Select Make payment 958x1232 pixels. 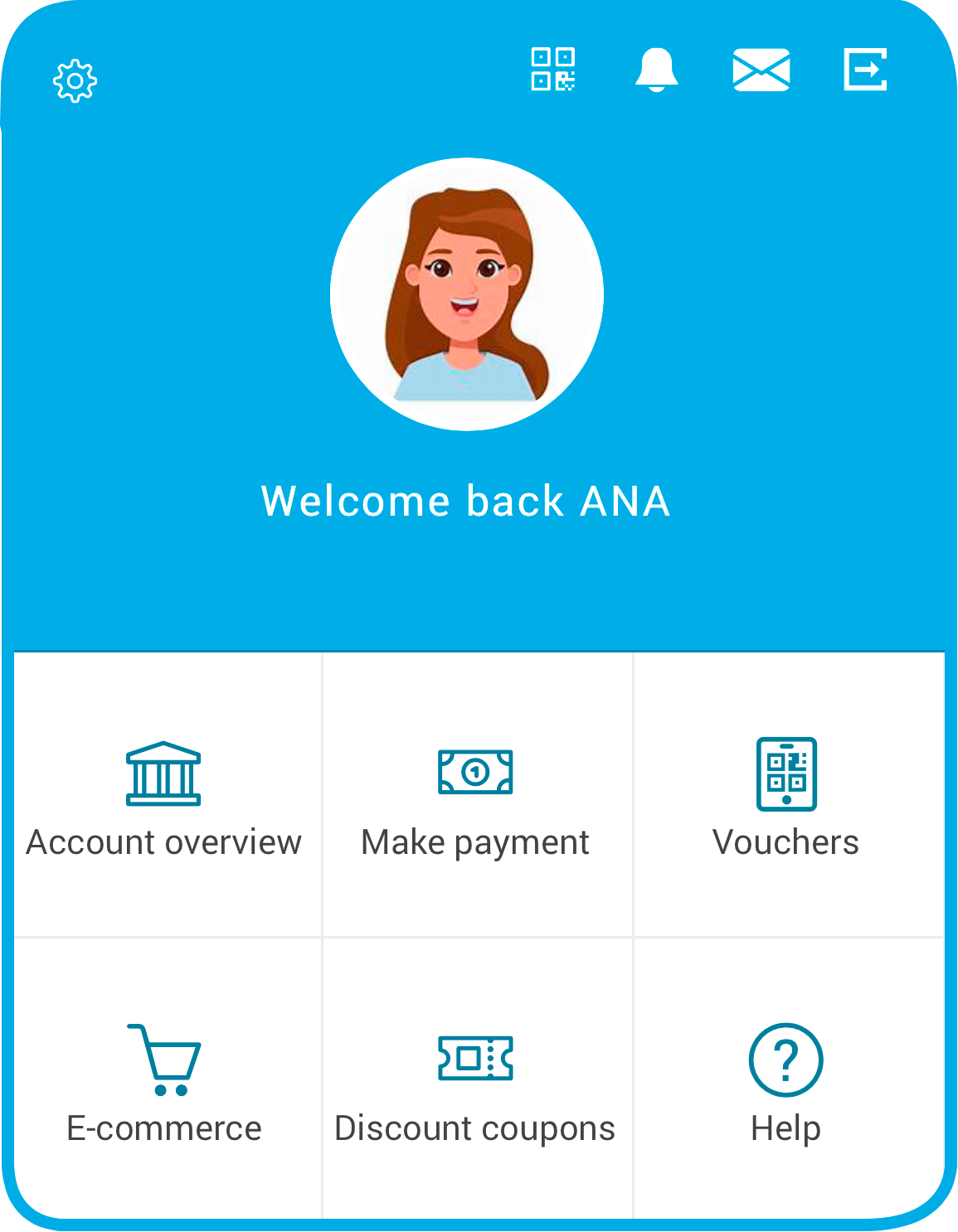click(x=475, y=796)
